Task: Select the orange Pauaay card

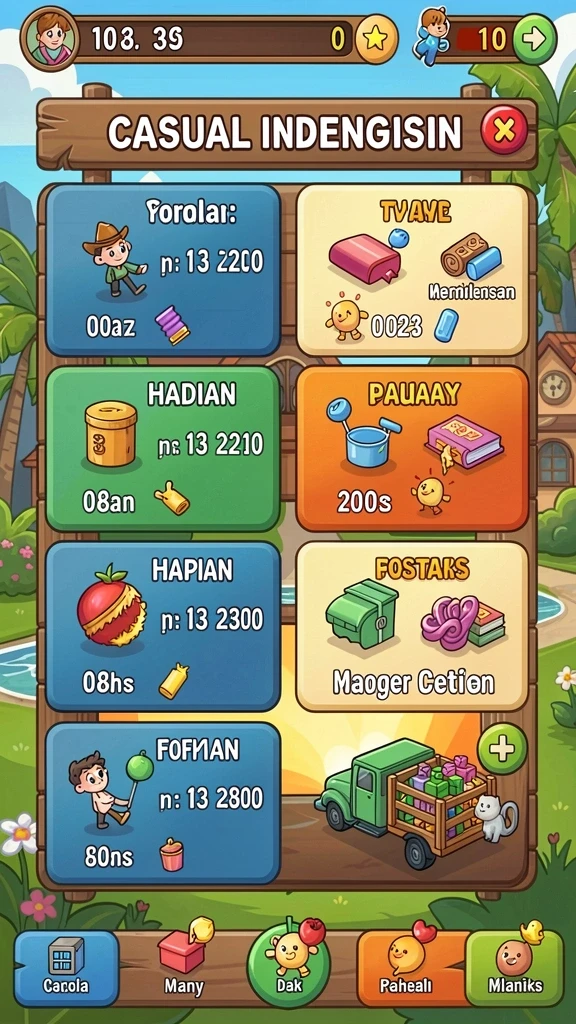Action: [412, 449]
